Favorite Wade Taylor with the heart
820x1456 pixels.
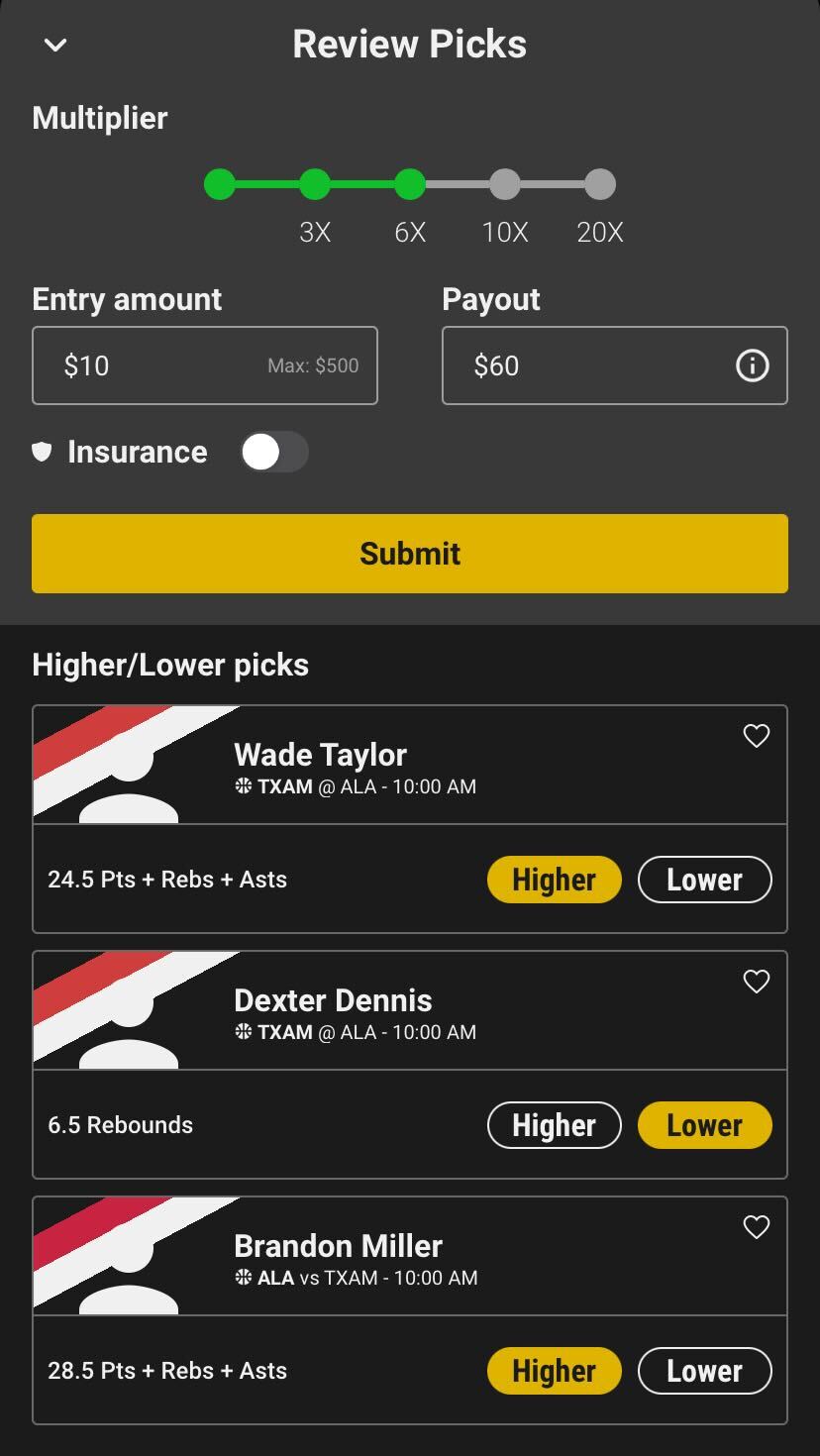757,736
